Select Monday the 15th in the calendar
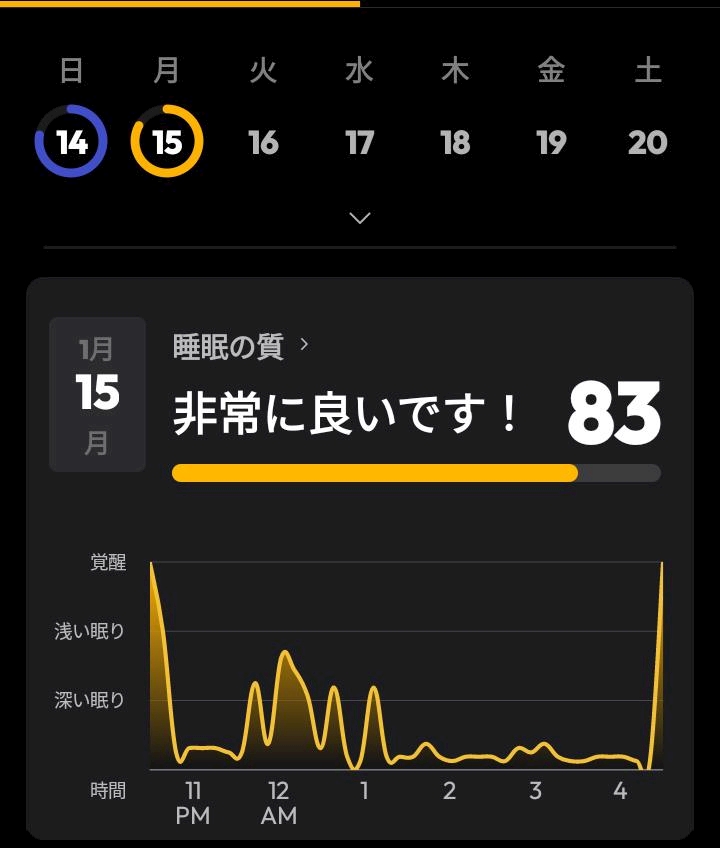Screen dimensions: 720x848 (167, 141)
